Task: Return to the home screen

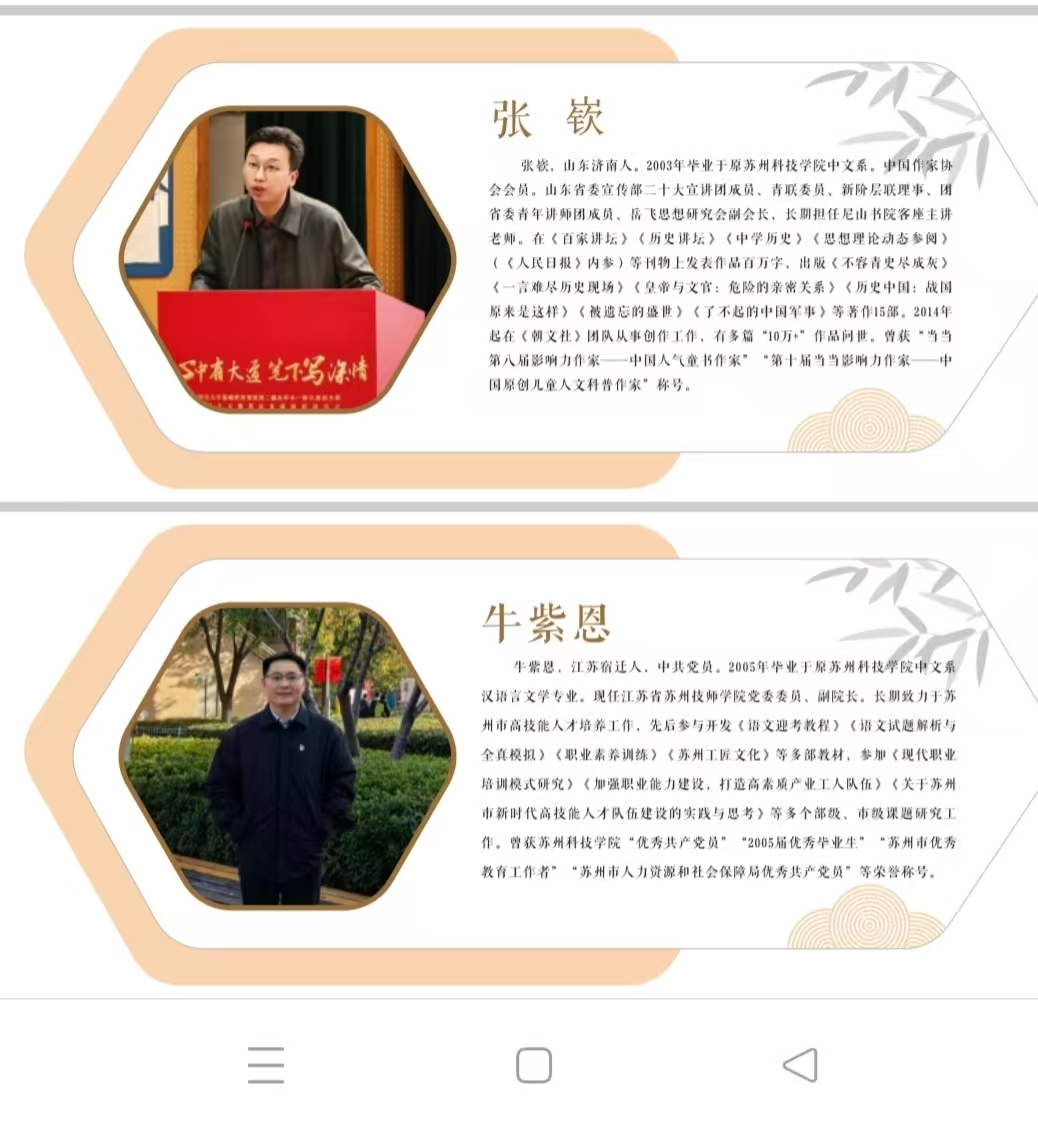Action: 534,1065
